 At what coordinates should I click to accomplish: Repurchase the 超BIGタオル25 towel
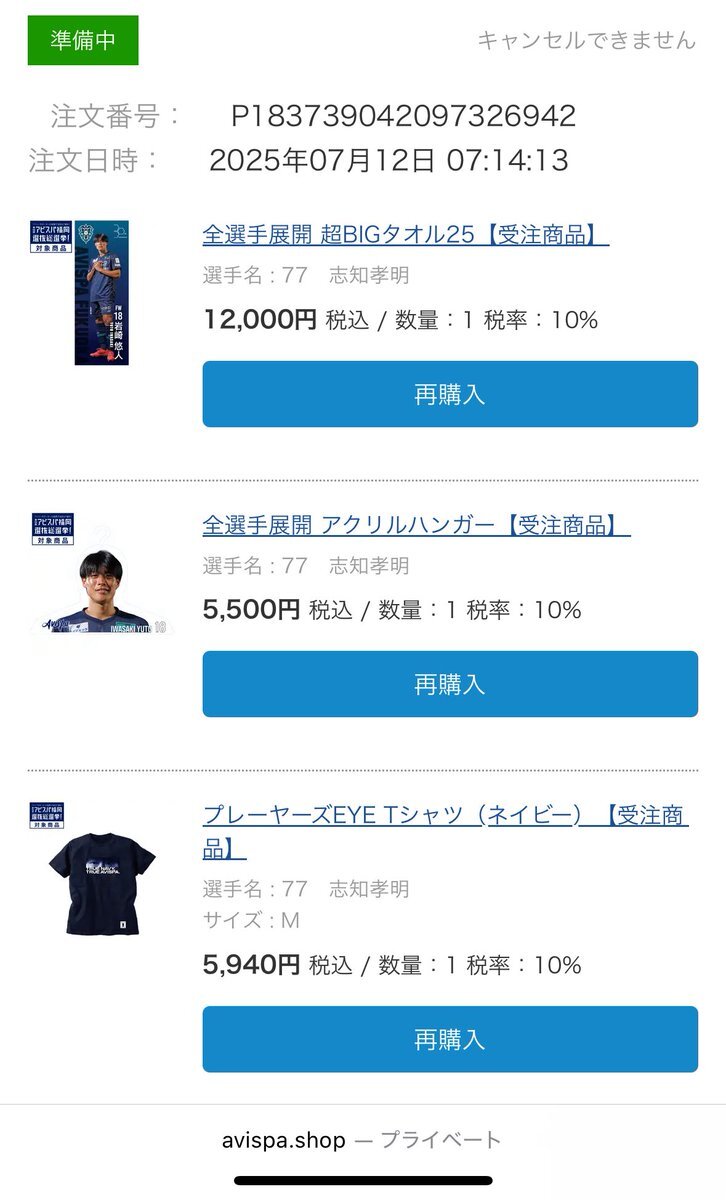click(x=450, y=394)
